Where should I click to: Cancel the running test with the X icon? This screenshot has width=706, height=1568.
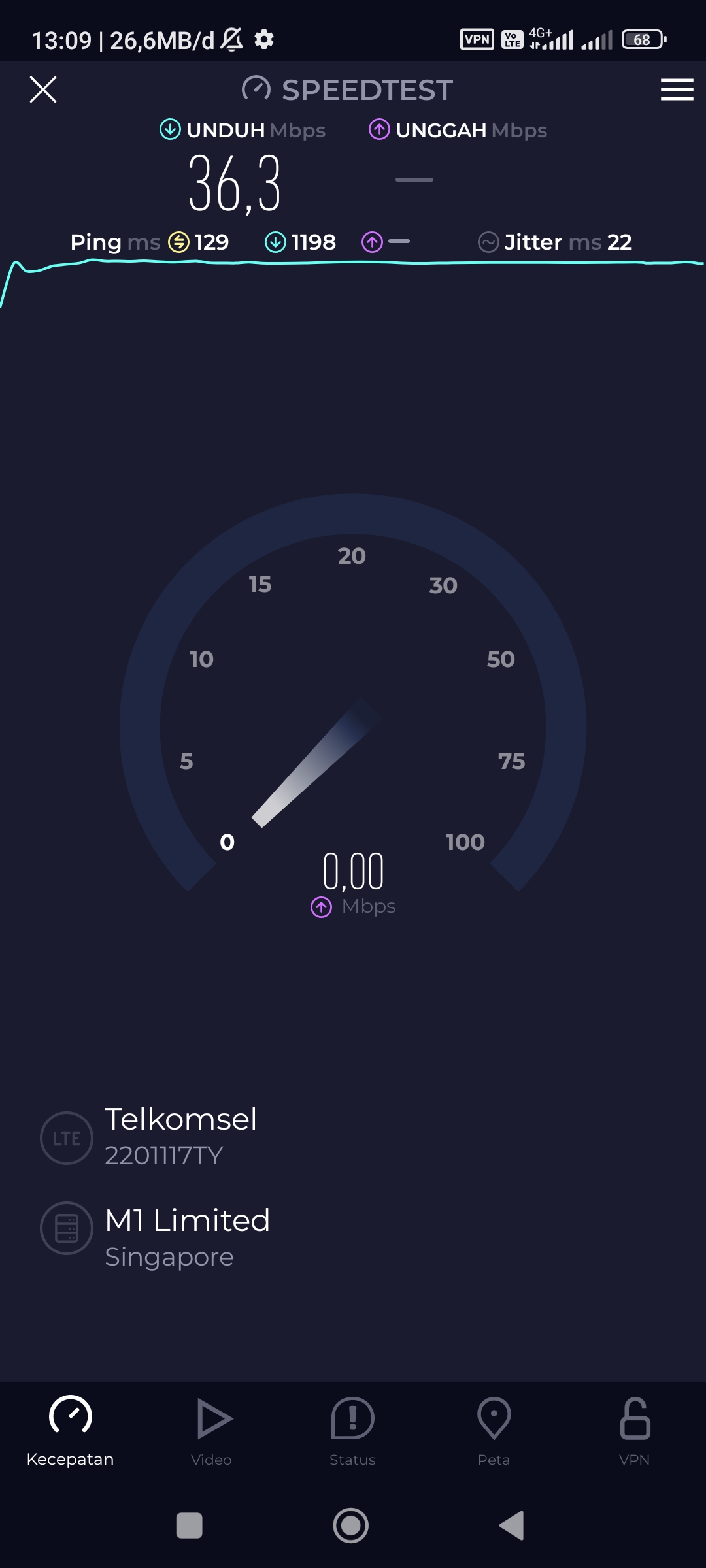click(43, 90)
